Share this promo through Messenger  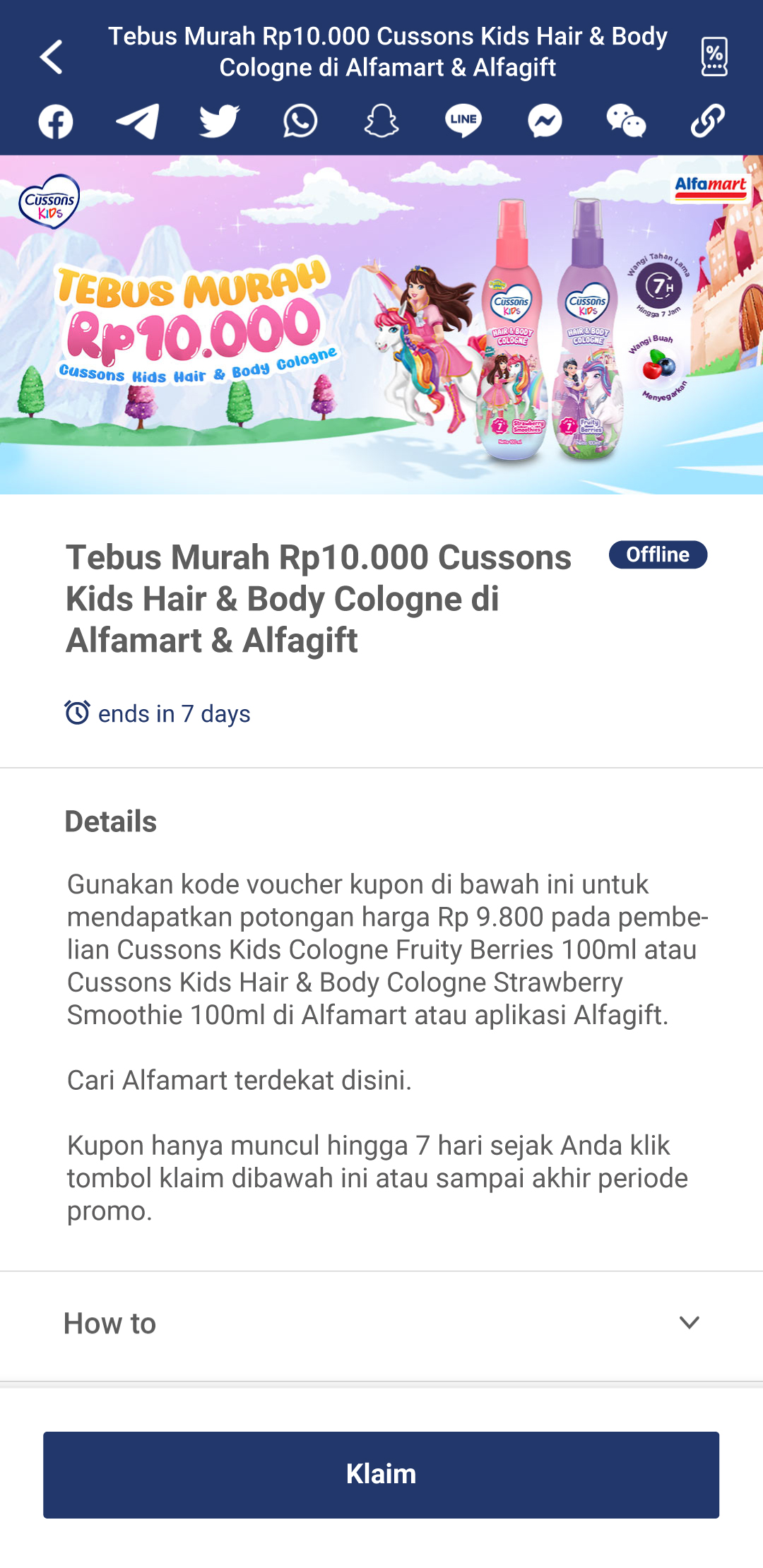(545, 121)
